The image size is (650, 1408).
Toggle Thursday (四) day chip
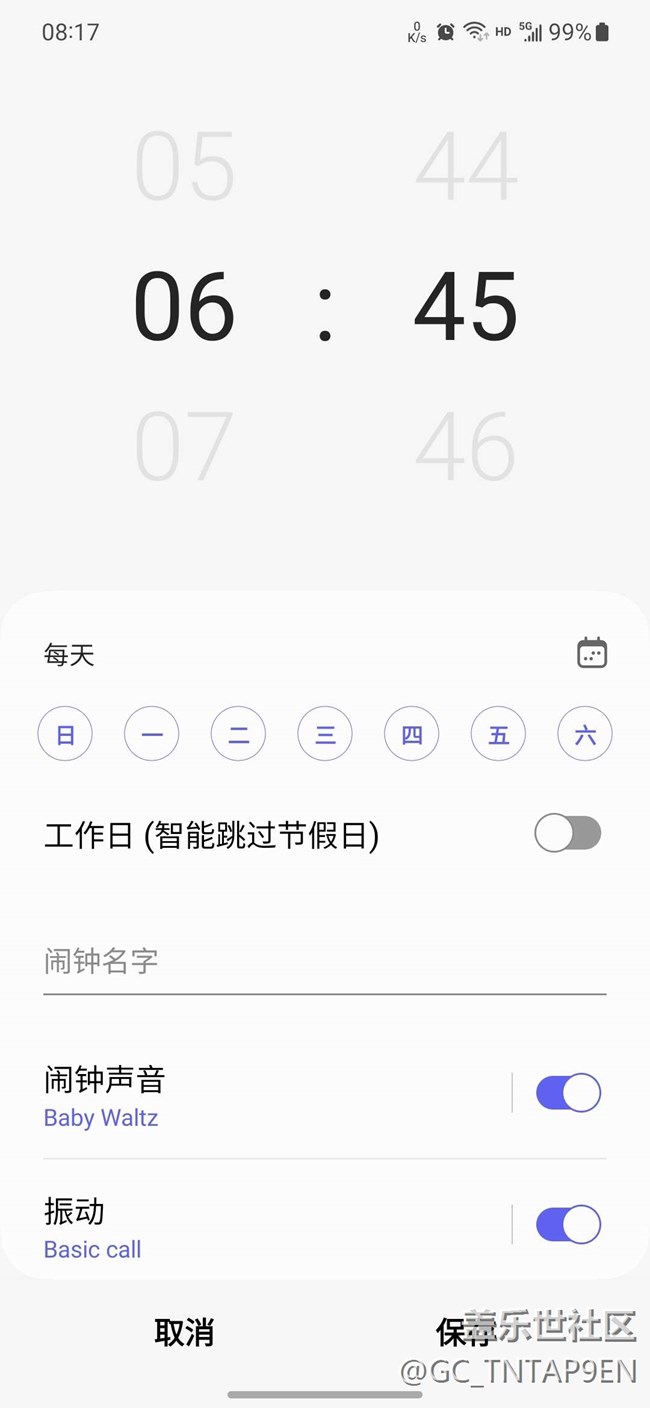coord(412,736)
